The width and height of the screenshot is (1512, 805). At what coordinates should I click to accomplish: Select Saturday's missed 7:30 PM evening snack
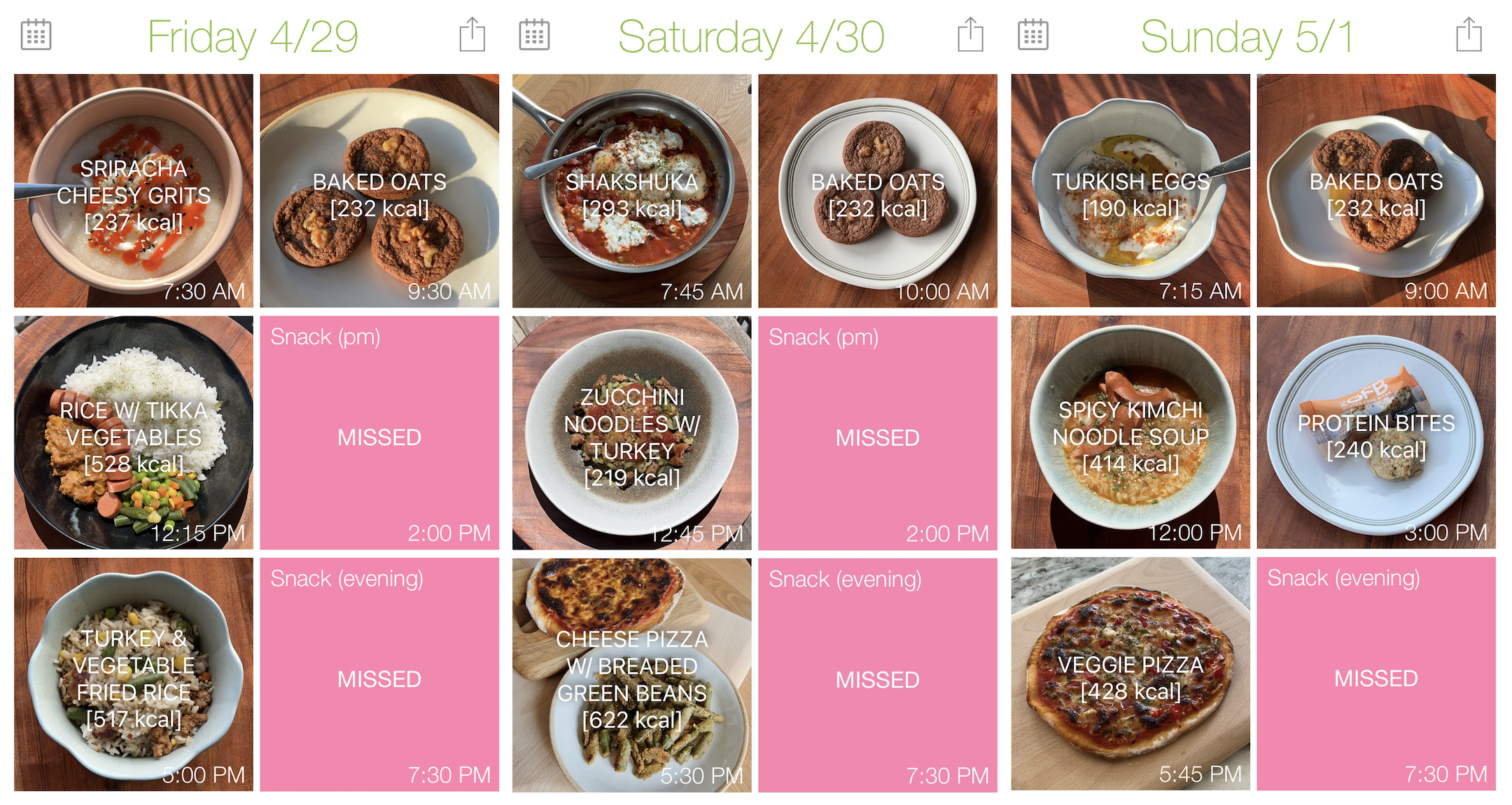(877, 674)
